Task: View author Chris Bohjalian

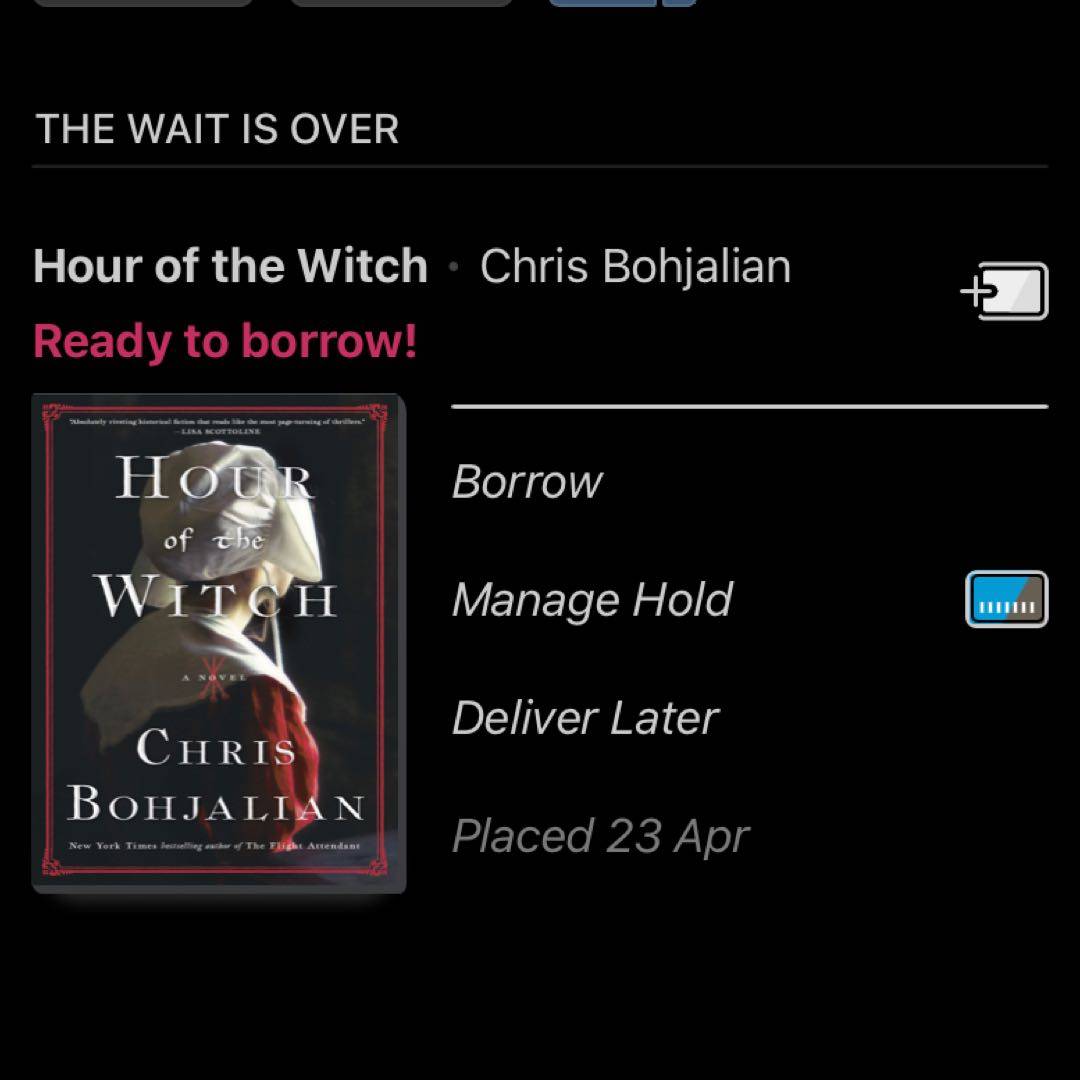Action: click(x=635, y=267)
